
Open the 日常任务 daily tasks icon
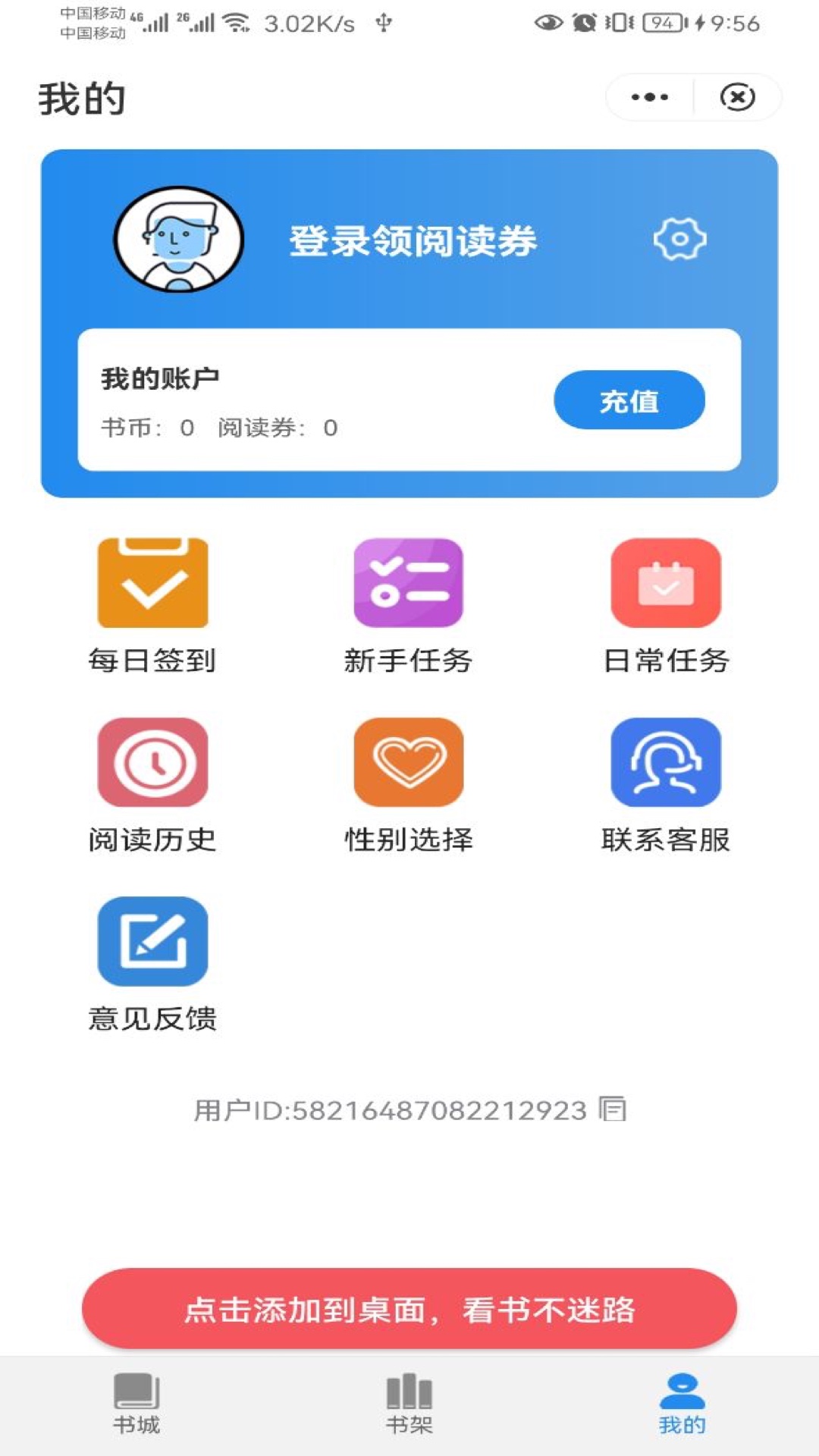point(665,584)
